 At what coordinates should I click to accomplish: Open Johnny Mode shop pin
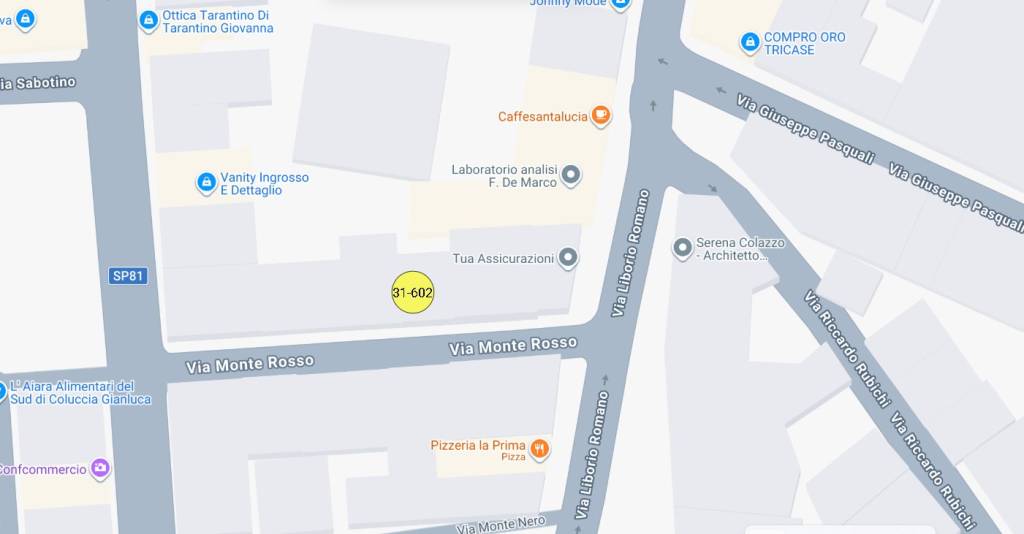coord(620,4)
